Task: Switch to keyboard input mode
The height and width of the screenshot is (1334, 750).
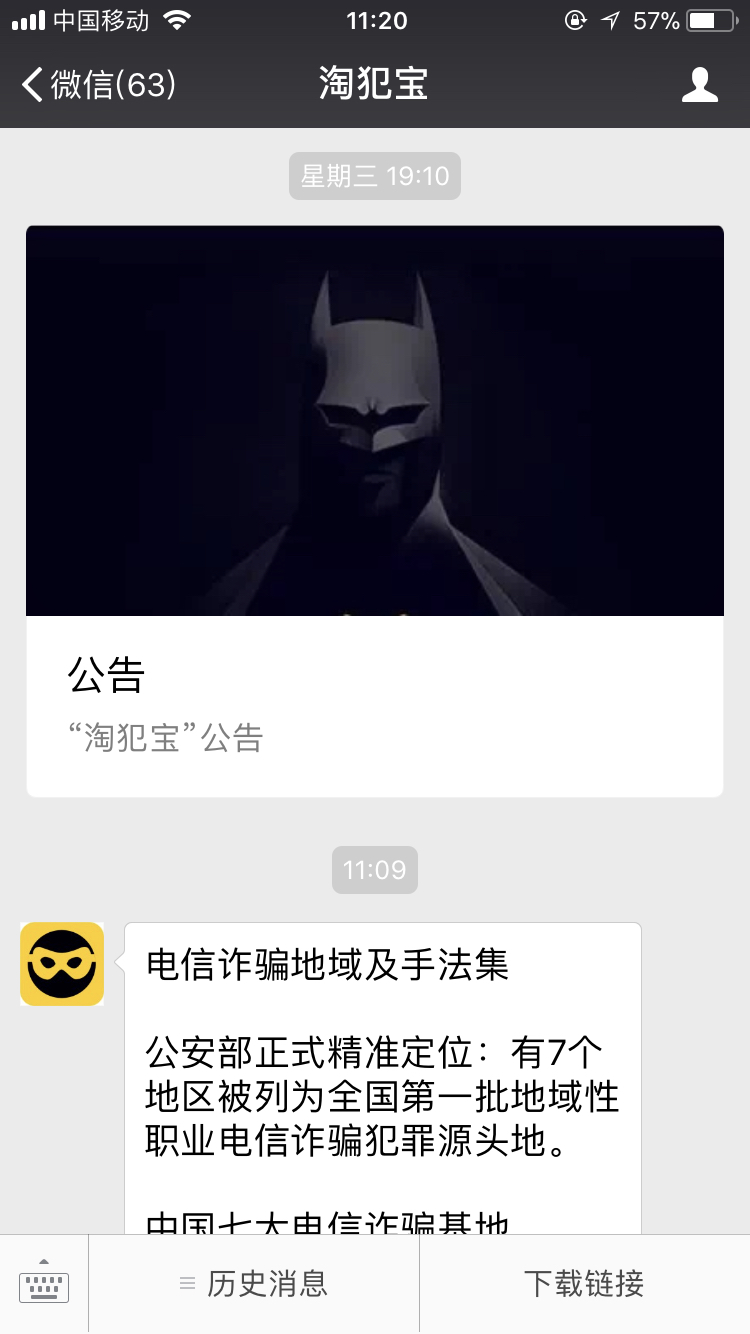Action: click(44, 1284)
